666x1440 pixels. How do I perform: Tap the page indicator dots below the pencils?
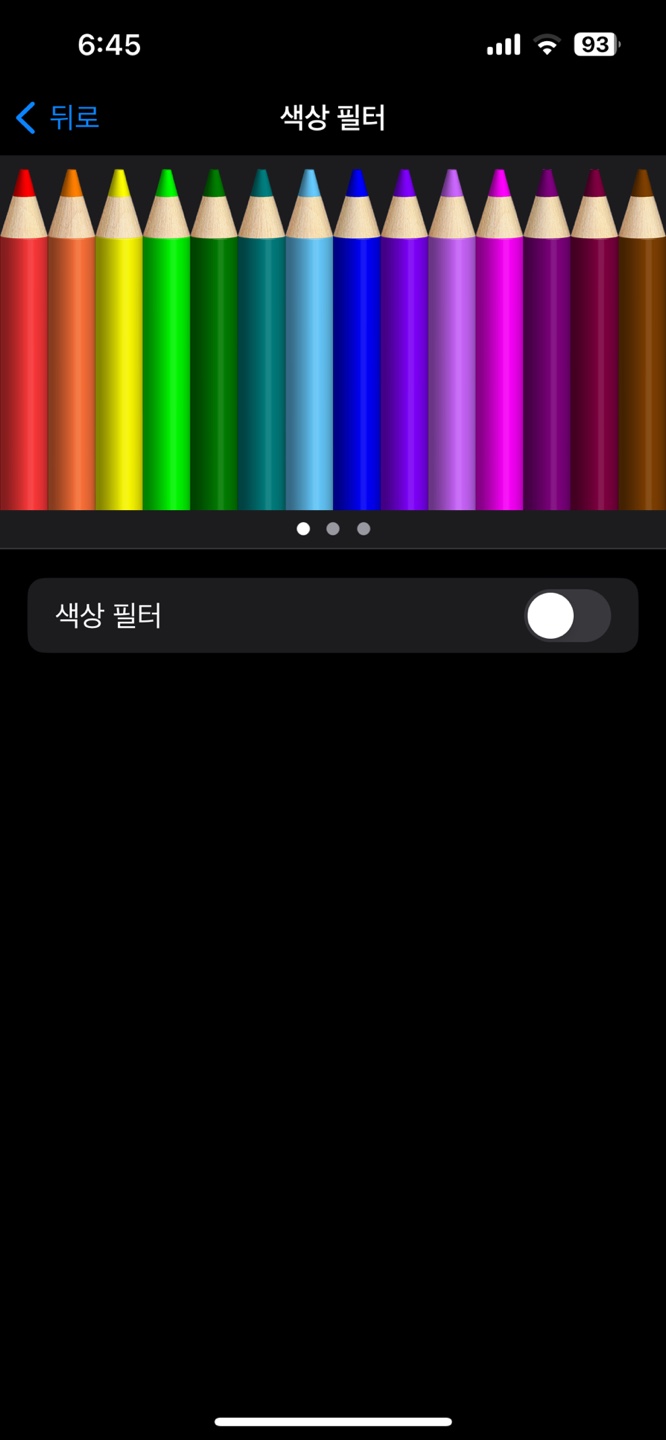333,529
